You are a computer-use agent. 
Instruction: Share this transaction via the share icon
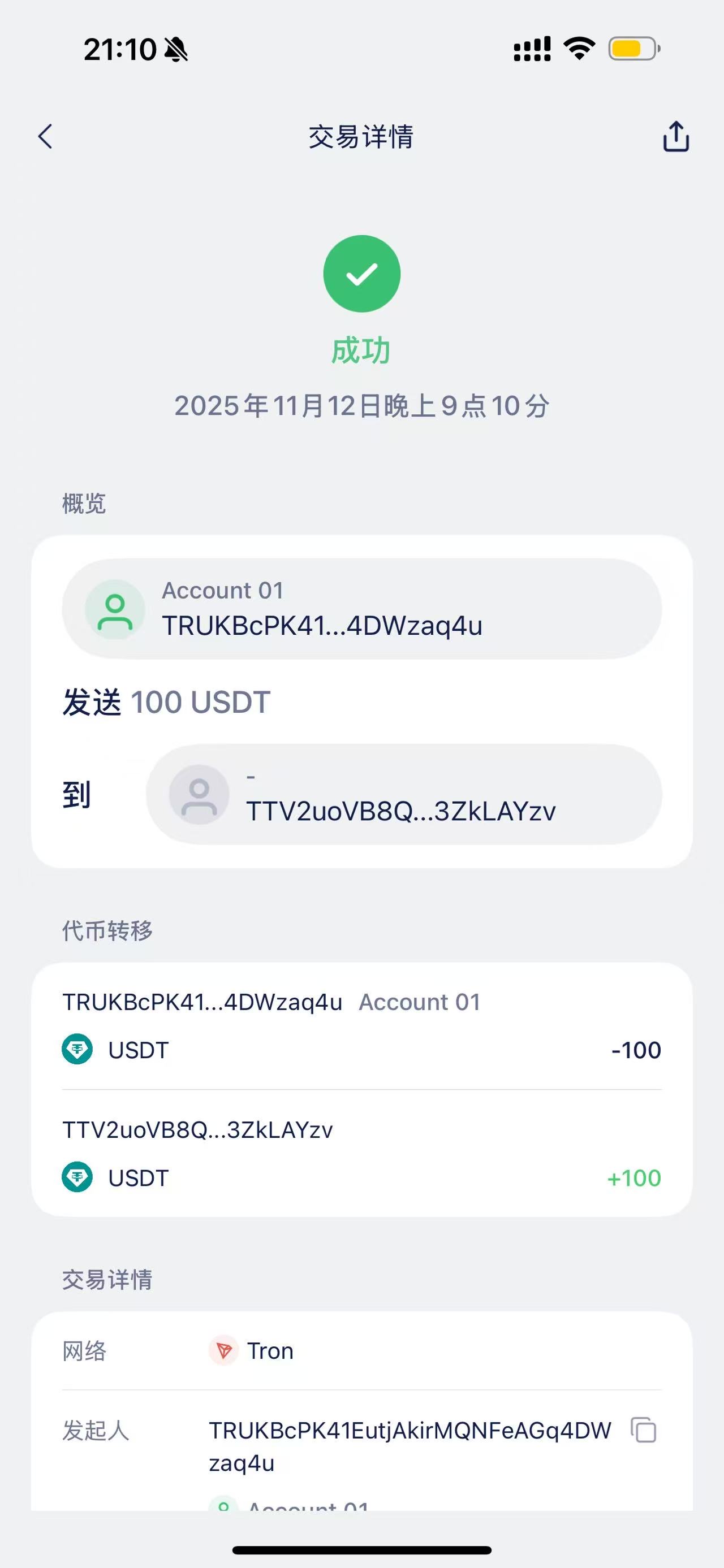click(x=675, y=136)
